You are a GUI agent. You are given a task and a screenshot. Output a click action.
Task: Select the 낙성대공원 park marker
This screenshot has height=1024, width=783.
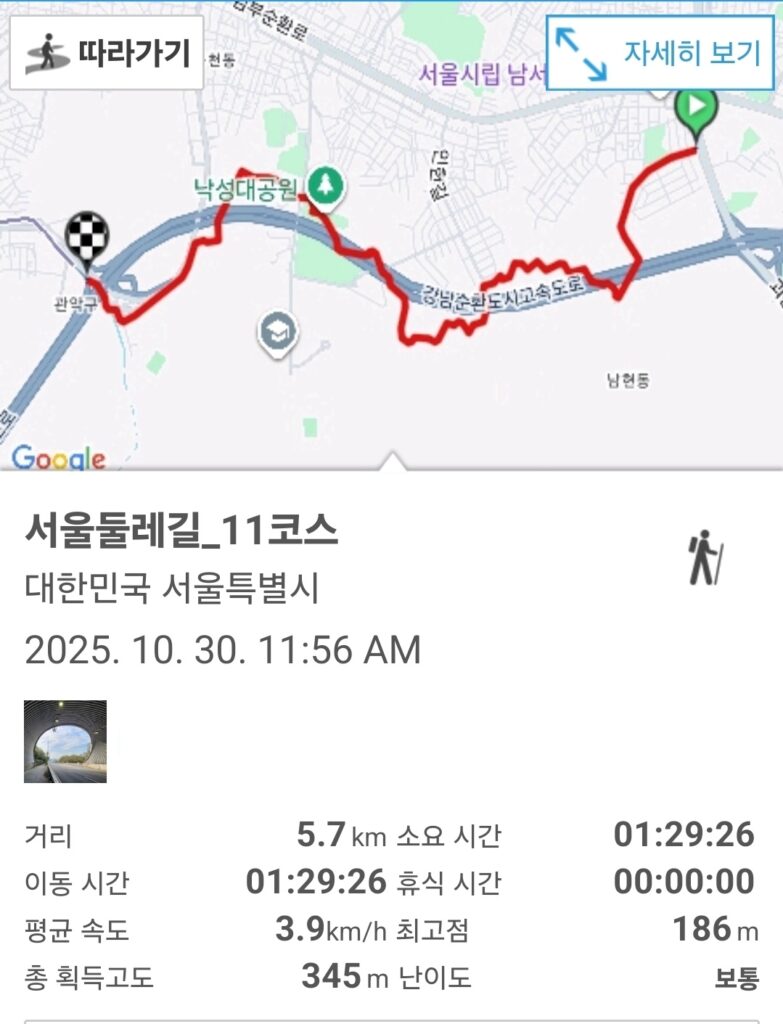[x=324, y=185]
